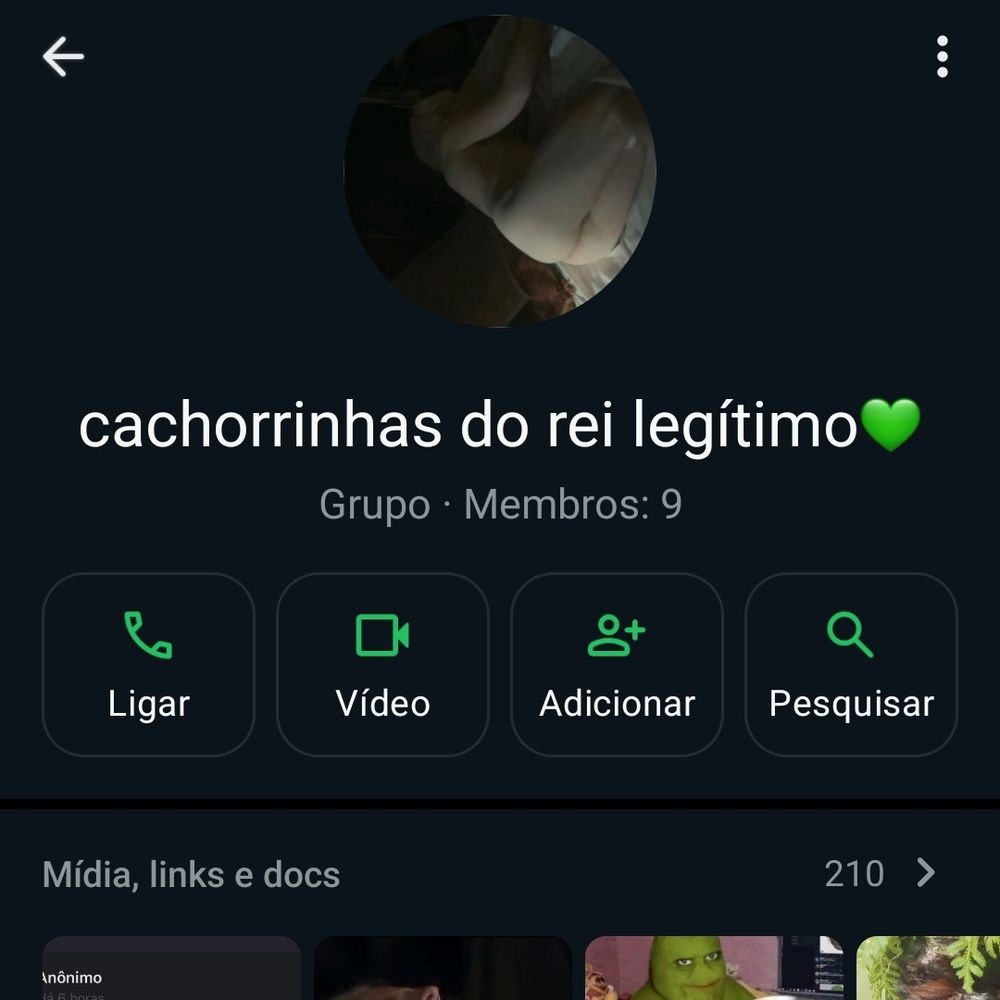Start a voice call with Ligar

148,664
